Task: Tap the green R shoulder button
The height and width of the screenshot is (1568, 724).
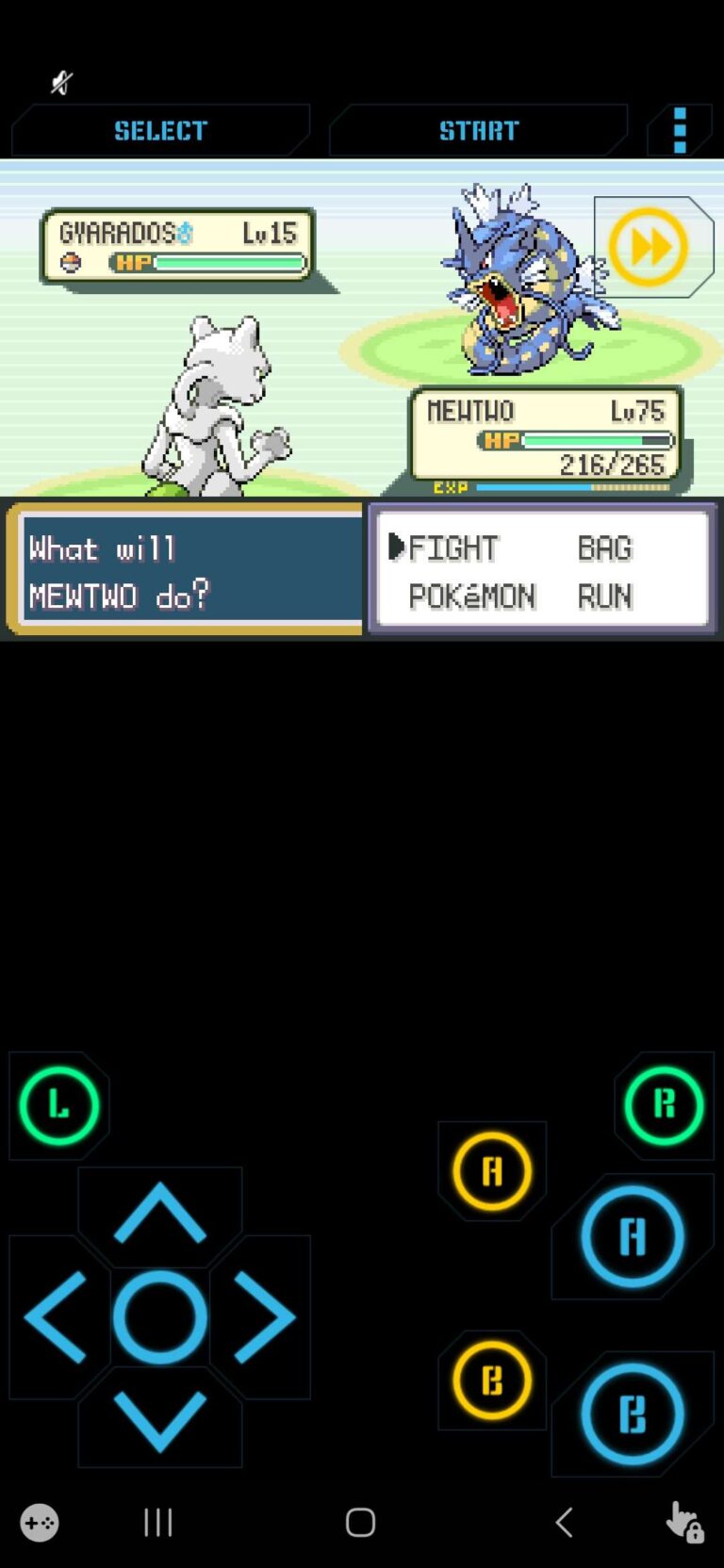Action: click(x=664, y=1105)
